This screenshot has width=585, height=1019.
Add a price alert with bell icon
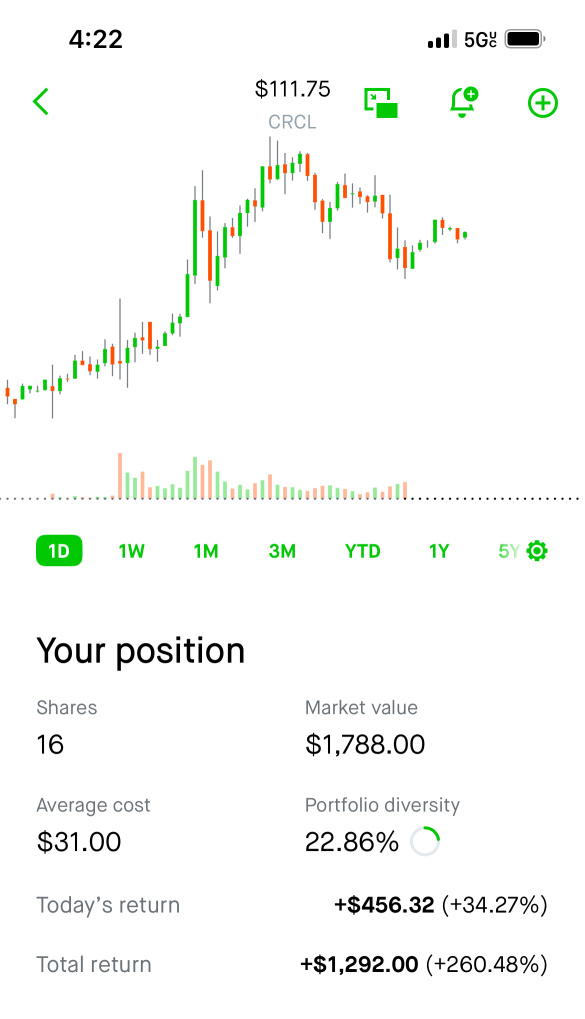(x=463, y=102)
